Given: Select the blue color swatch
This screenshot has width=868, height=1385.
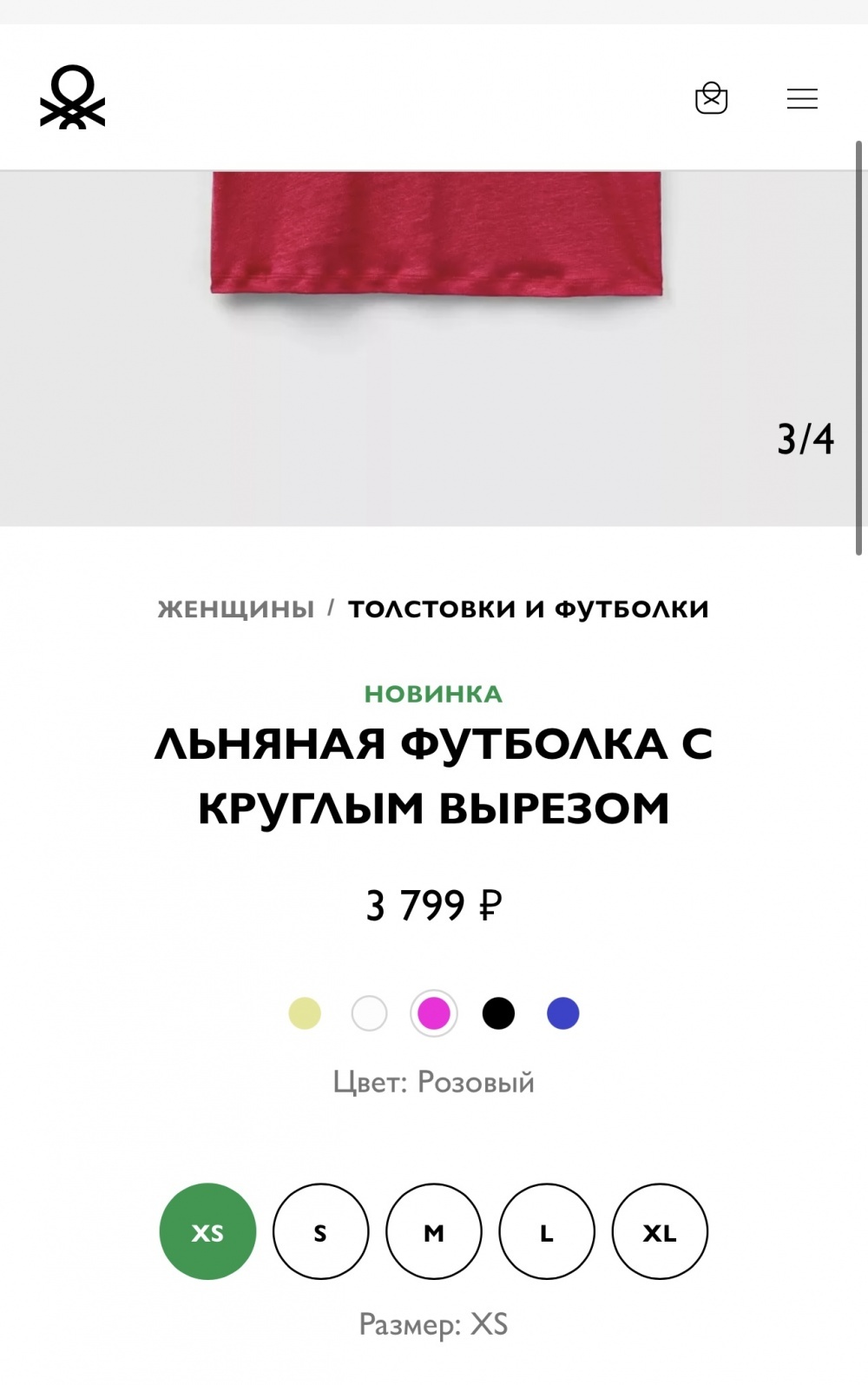Looking at the screenshot, I should [563, 1012].
